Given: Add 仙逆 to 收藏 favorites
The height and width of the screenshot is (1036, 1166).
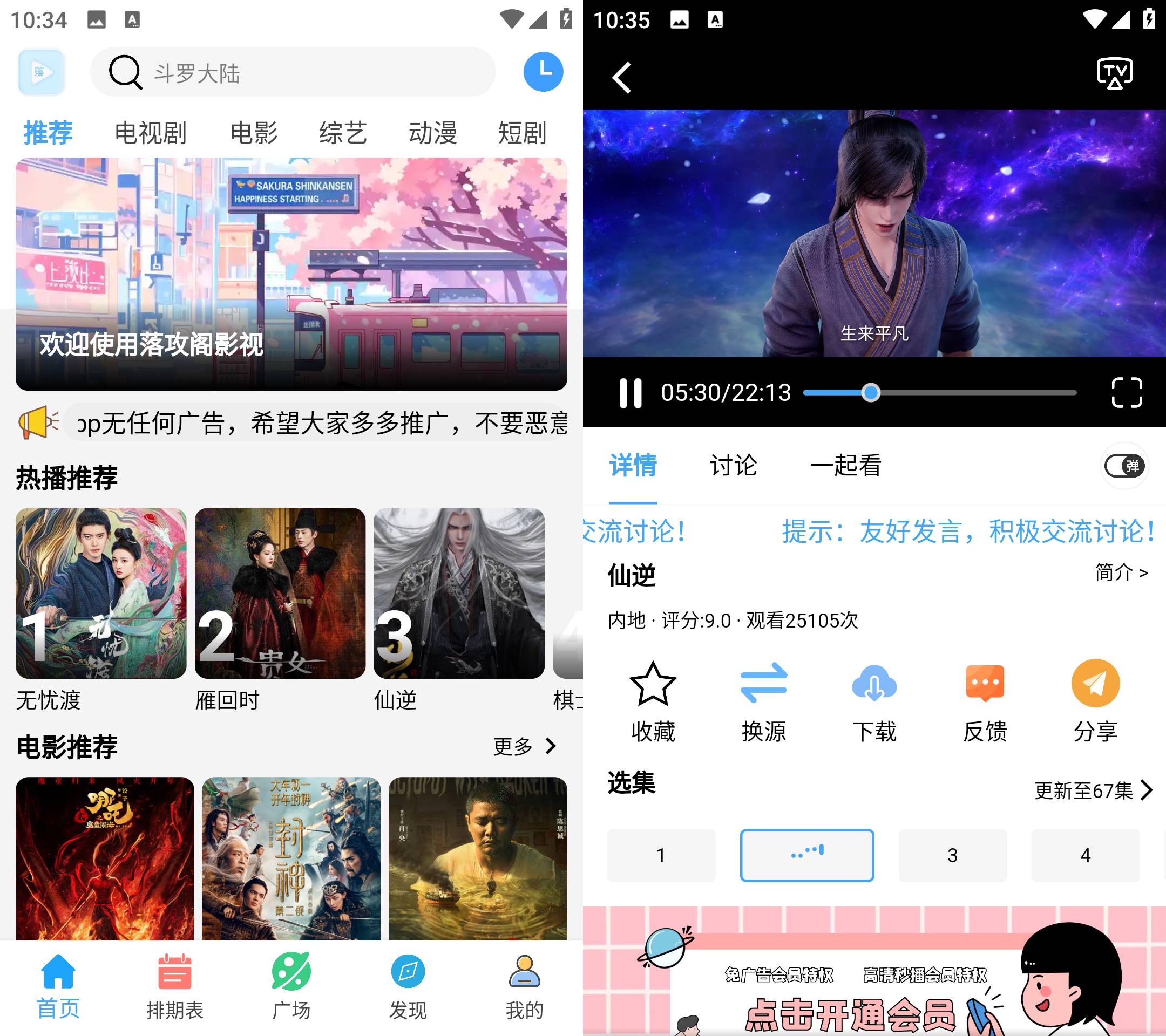Looking at the screenshot, I should point(653,701).
